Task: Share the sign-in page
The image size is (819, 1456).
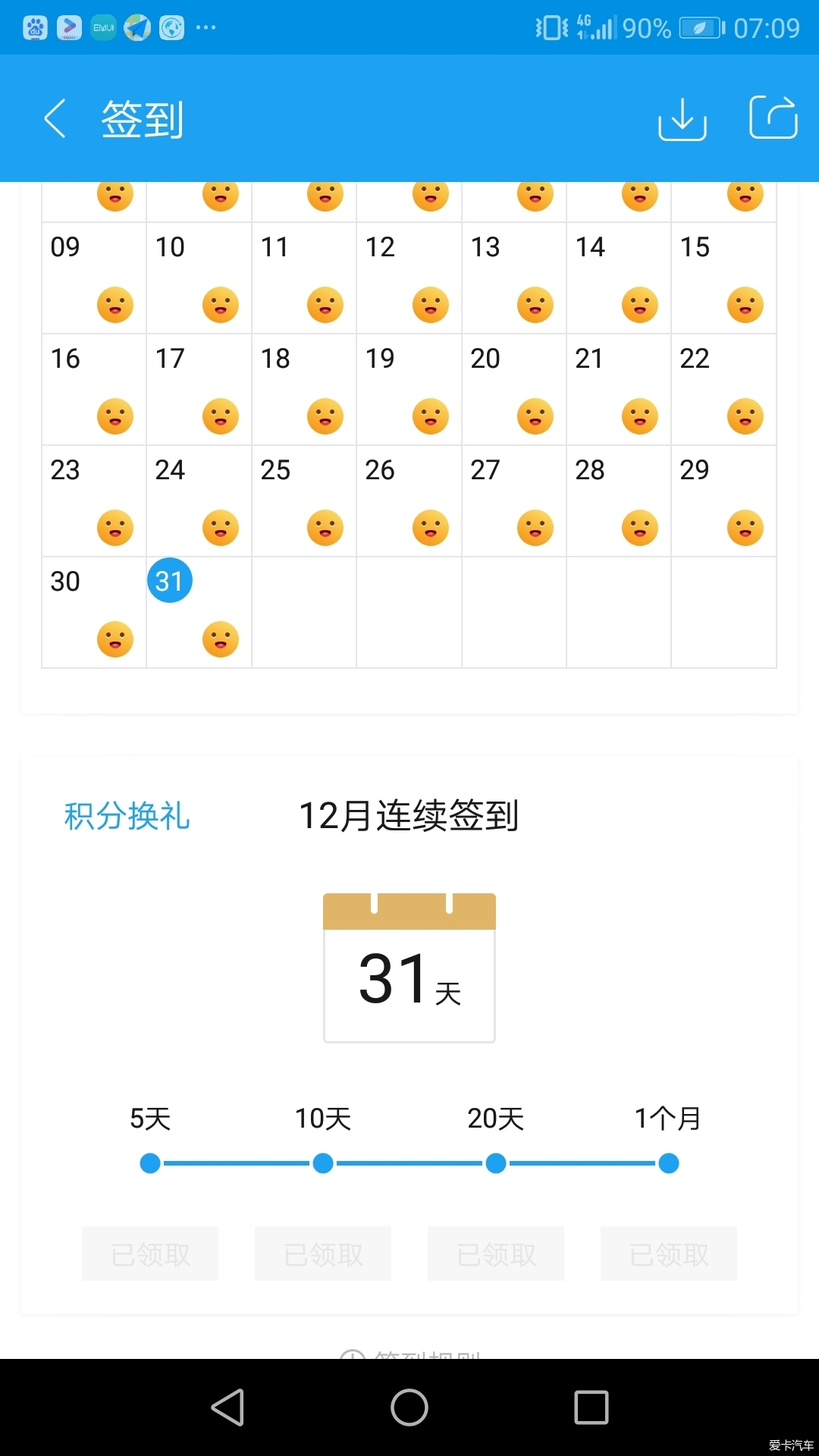Action: [x=773, y=118]
